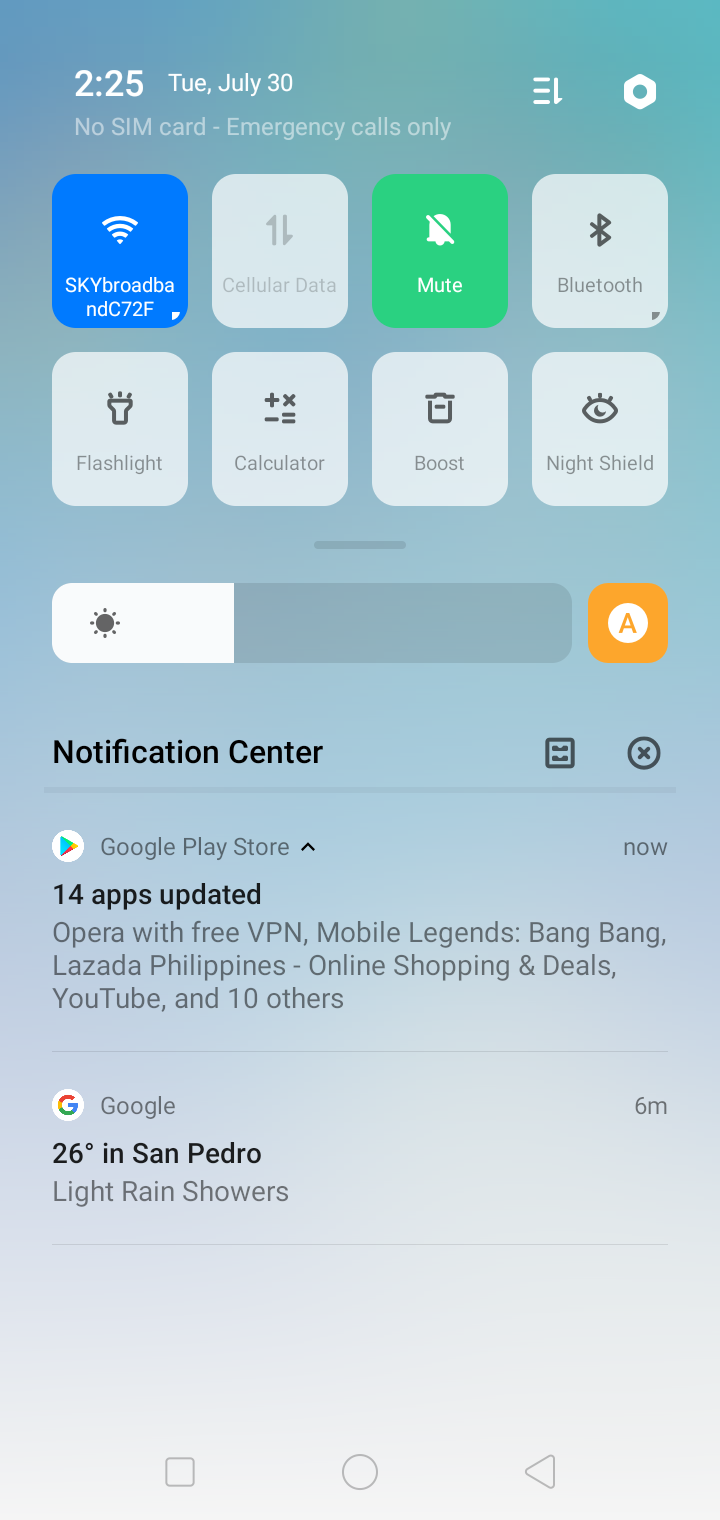Image resolution: width=720 pixels, height=1520 pixels.
Task: Run the Boost cleaner
Action: [440, 429]
